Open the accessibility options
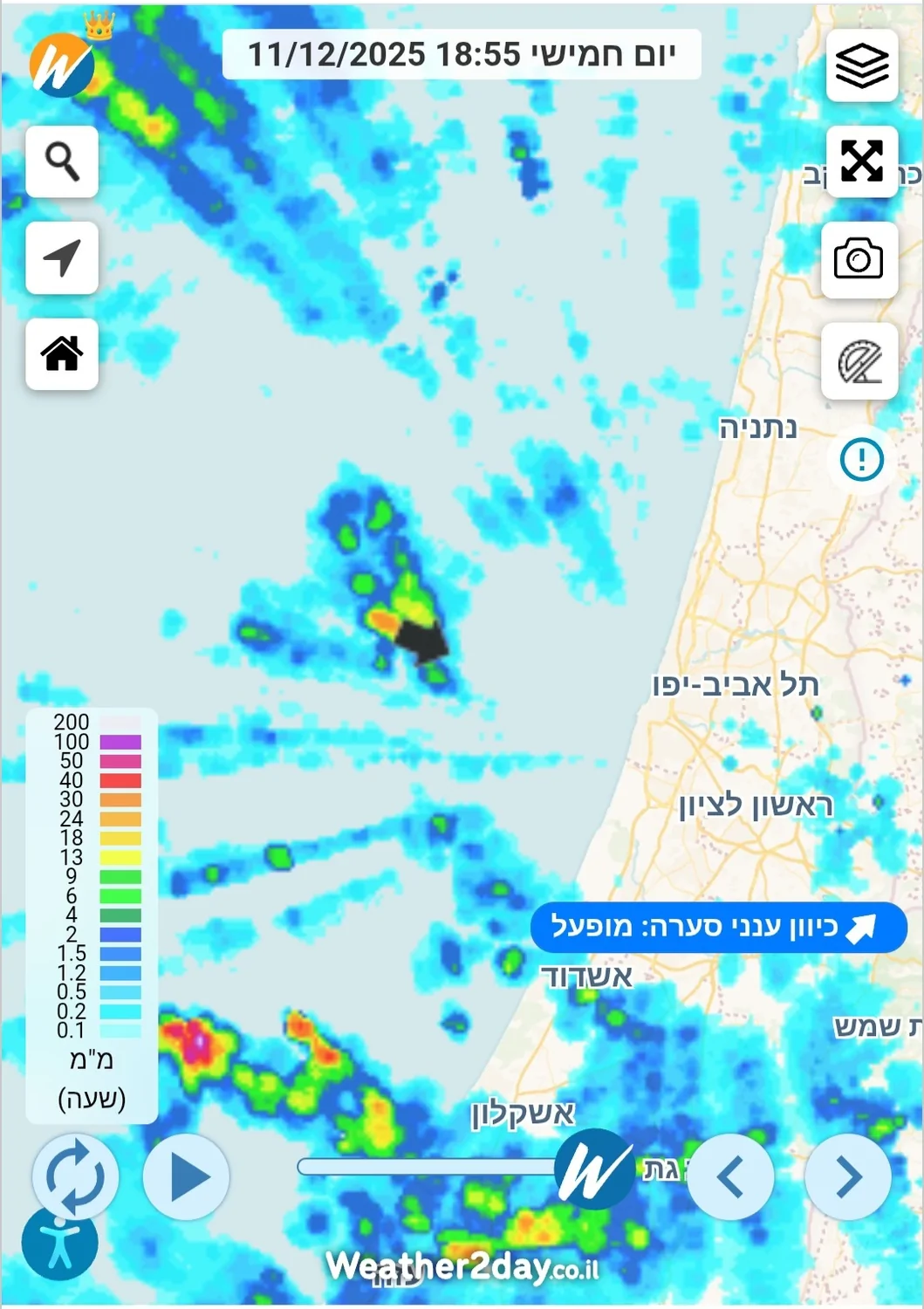 pos(59,1244)
